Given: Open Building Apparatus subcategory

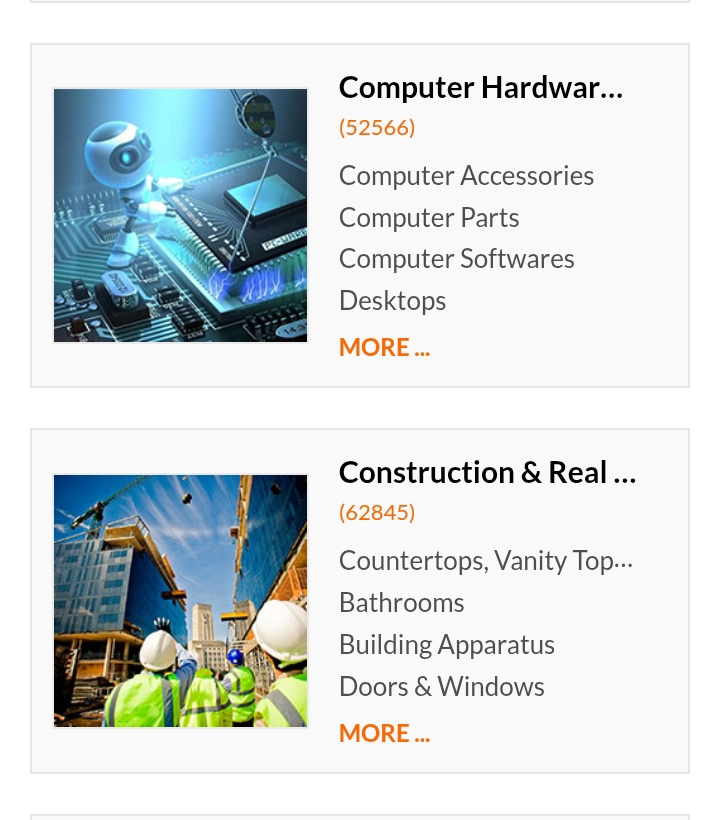Looking at the screenshot, I should tap(446, 645).
